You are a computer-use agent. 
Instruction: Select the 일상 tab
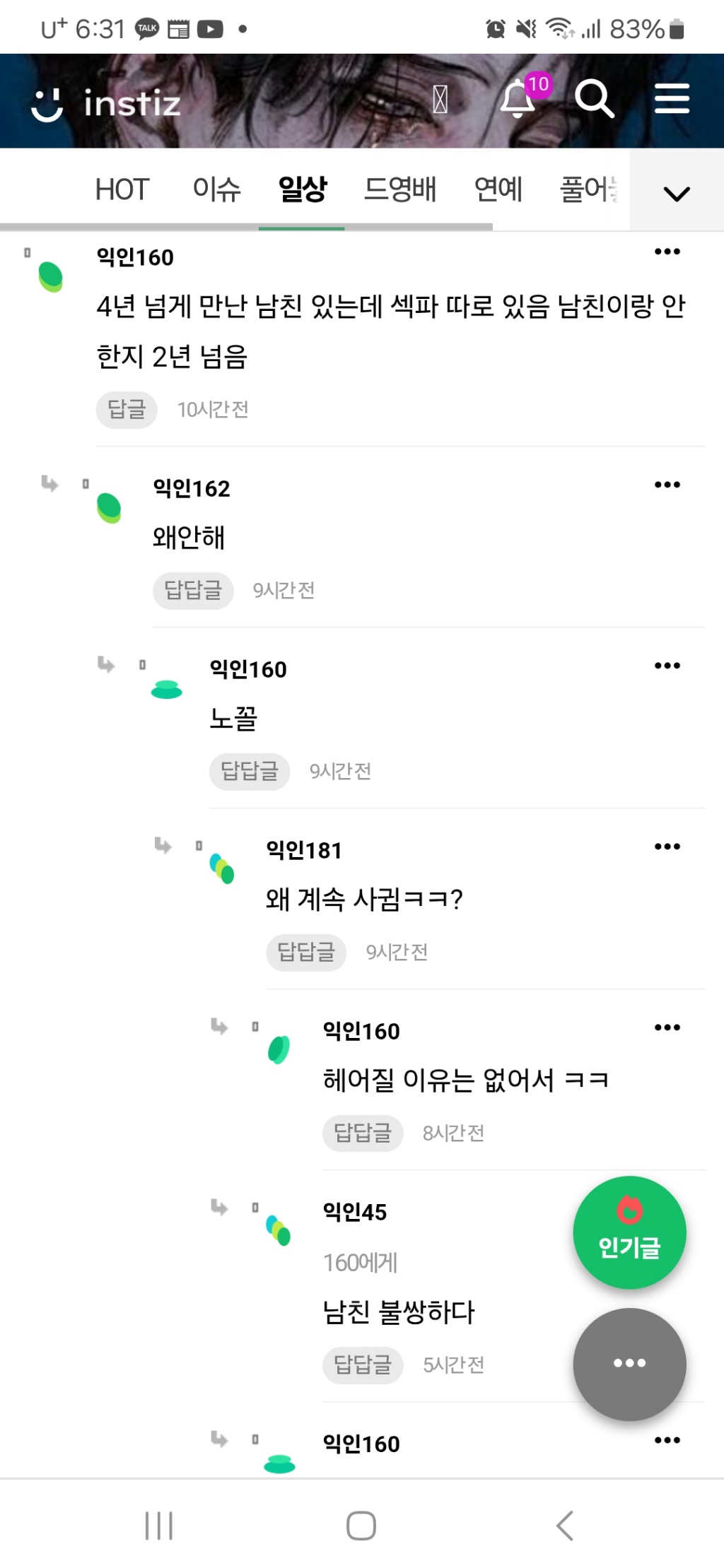pos(303,189)
